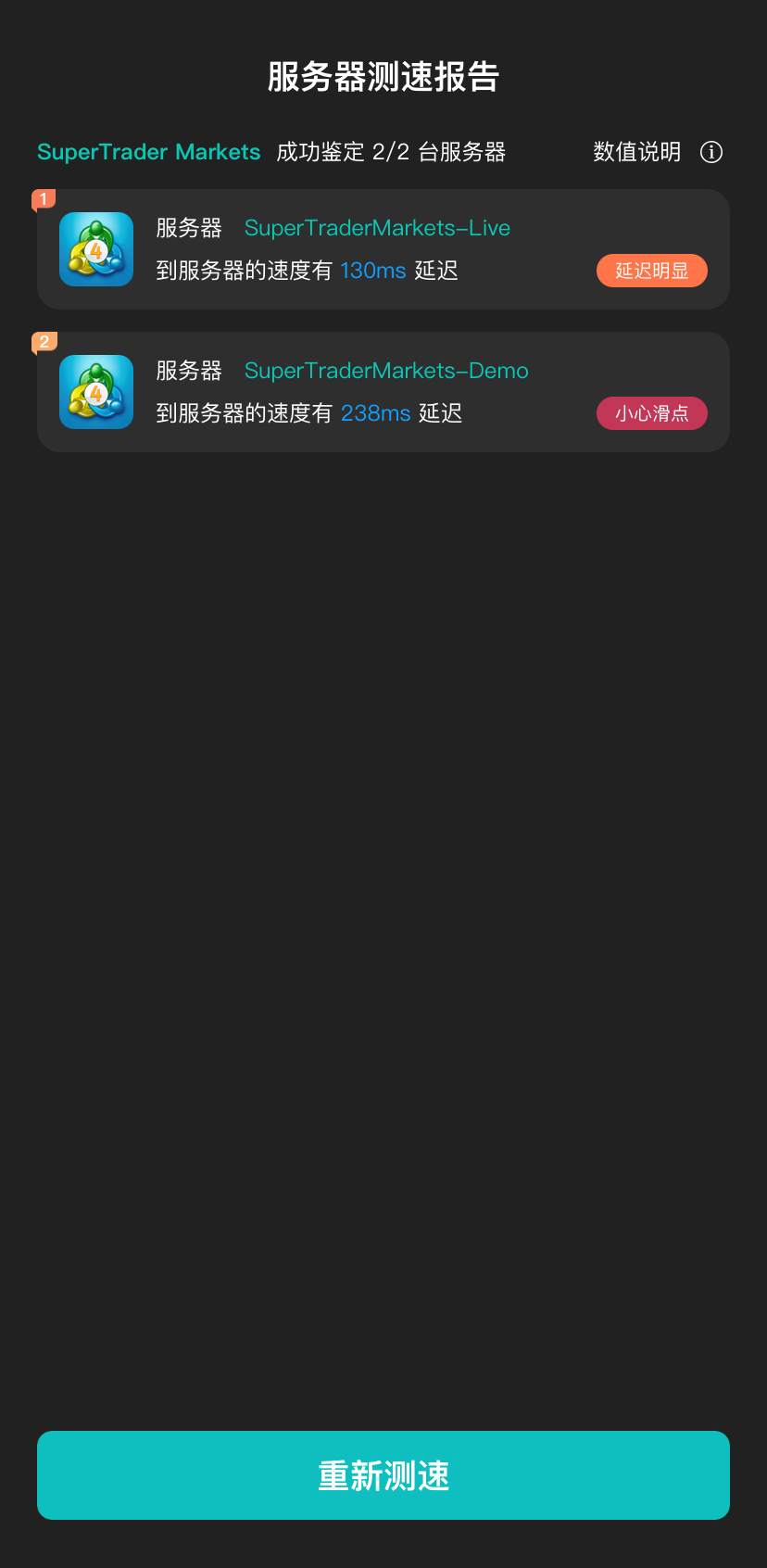Open SuperTraderMarkets-Live server details
The width and height of the screenshot is (767, 1568).
(x=376, y=227)
